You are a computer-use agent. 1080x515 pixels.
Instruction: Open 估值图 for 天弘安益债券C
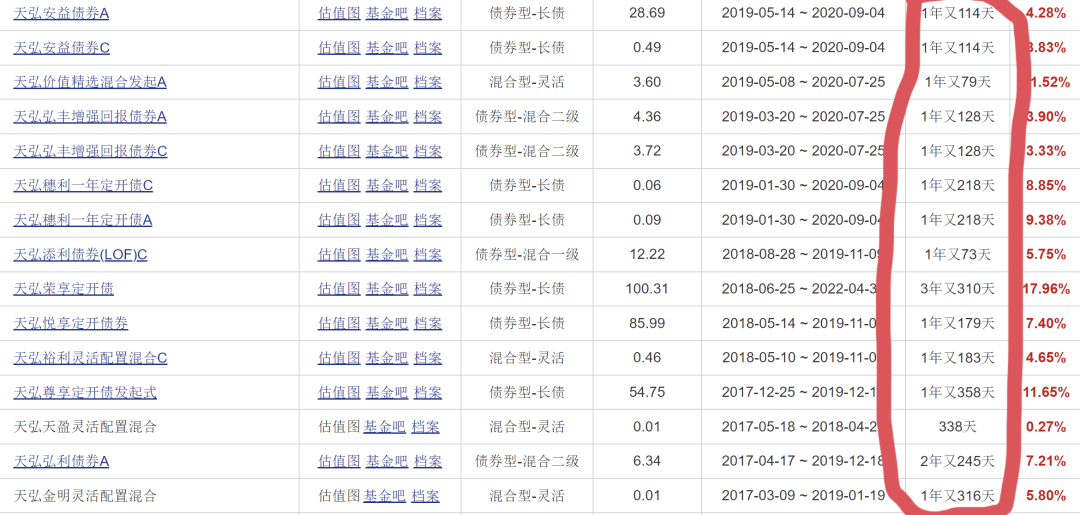[x=339, y=48]
